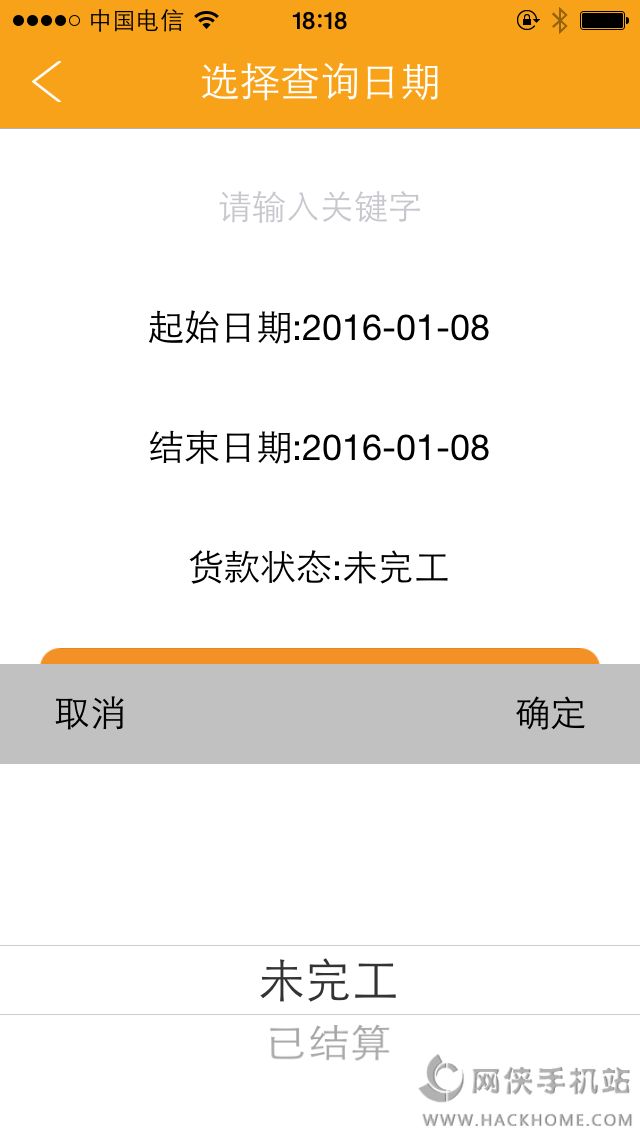Change the payment status 货款状态 field
The width and height of the screenshot is (640, 1136).
[x=320, y=568]
